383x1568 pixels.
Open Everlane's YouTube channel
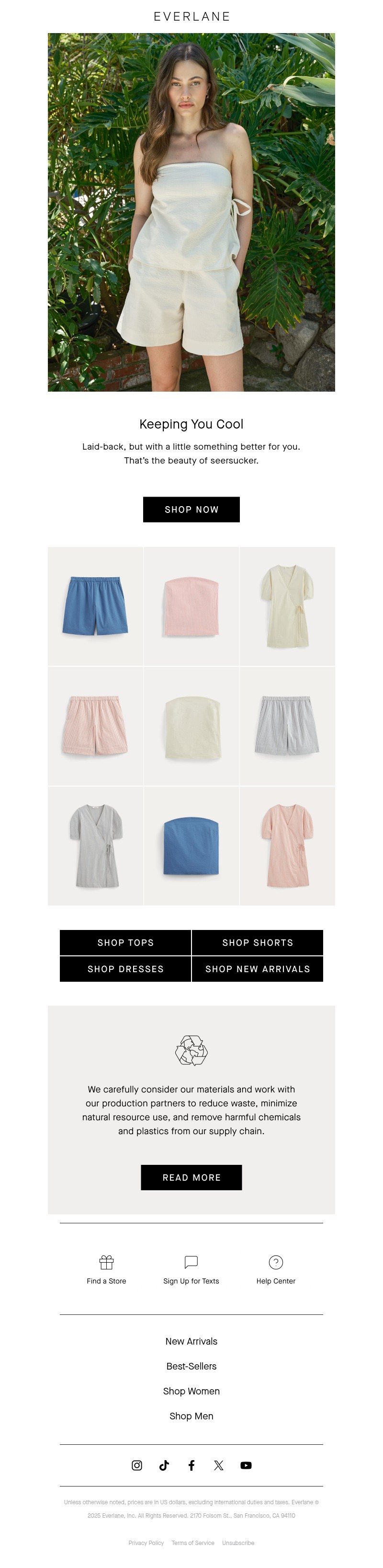click(246, 1465)
